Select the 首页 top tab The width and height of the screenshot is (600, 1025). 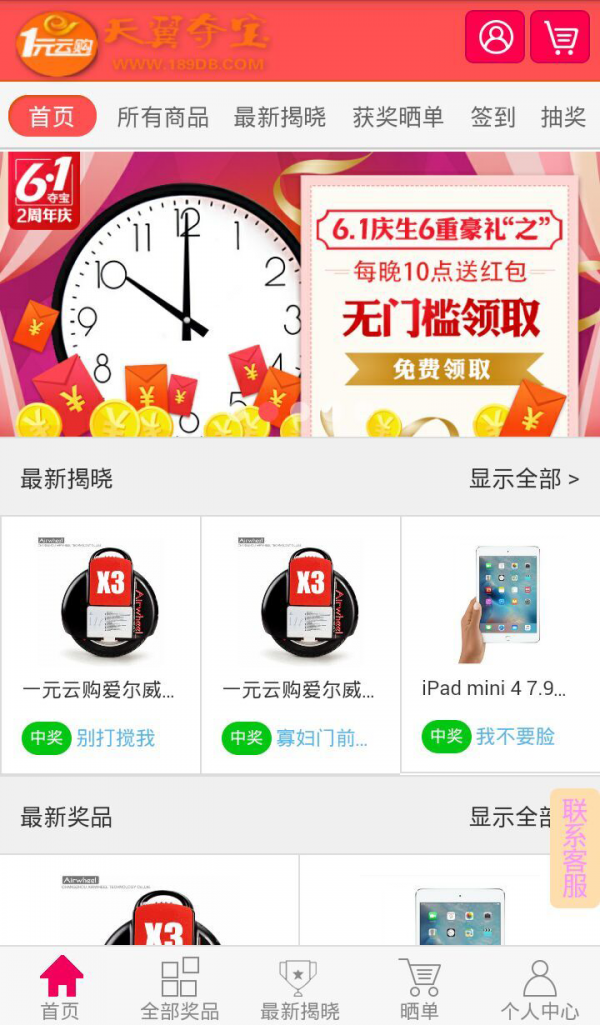52,117
